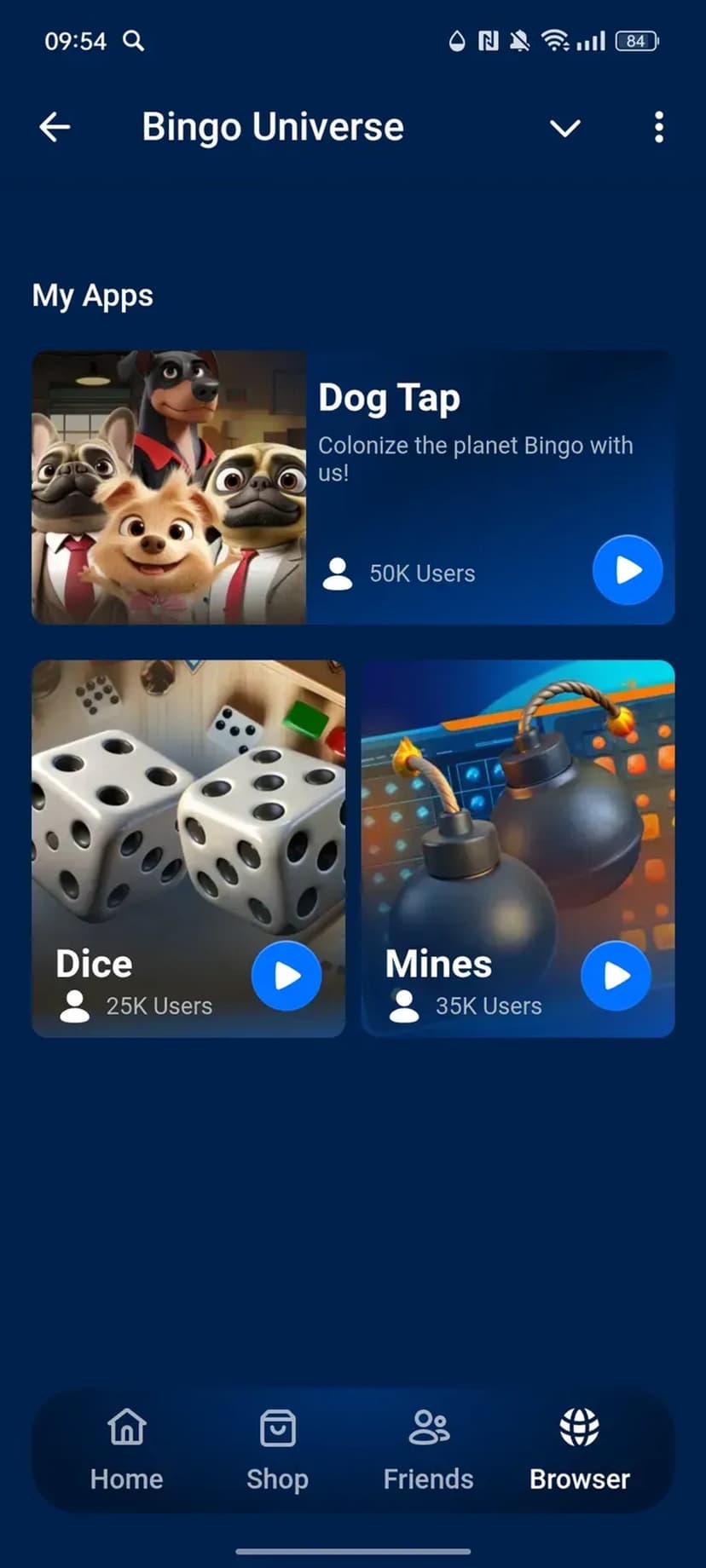Open the Friends tab
The width and height of the screenshot is (706, 1568).
[x=428, y=1450]
